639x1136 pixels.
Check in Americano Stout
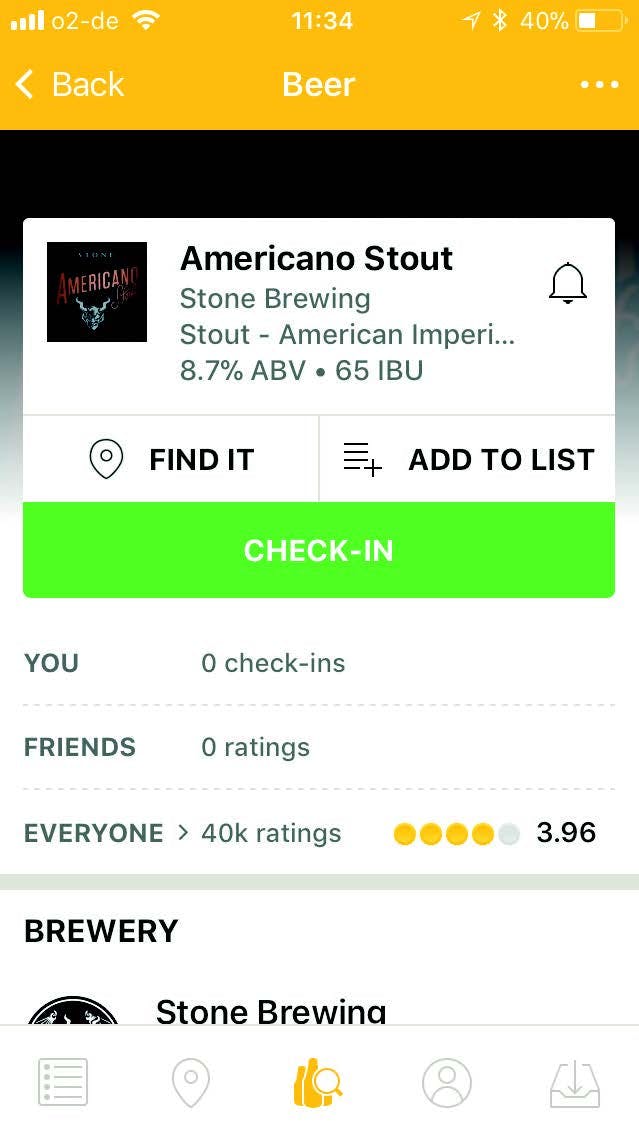[x=319, y=550]
